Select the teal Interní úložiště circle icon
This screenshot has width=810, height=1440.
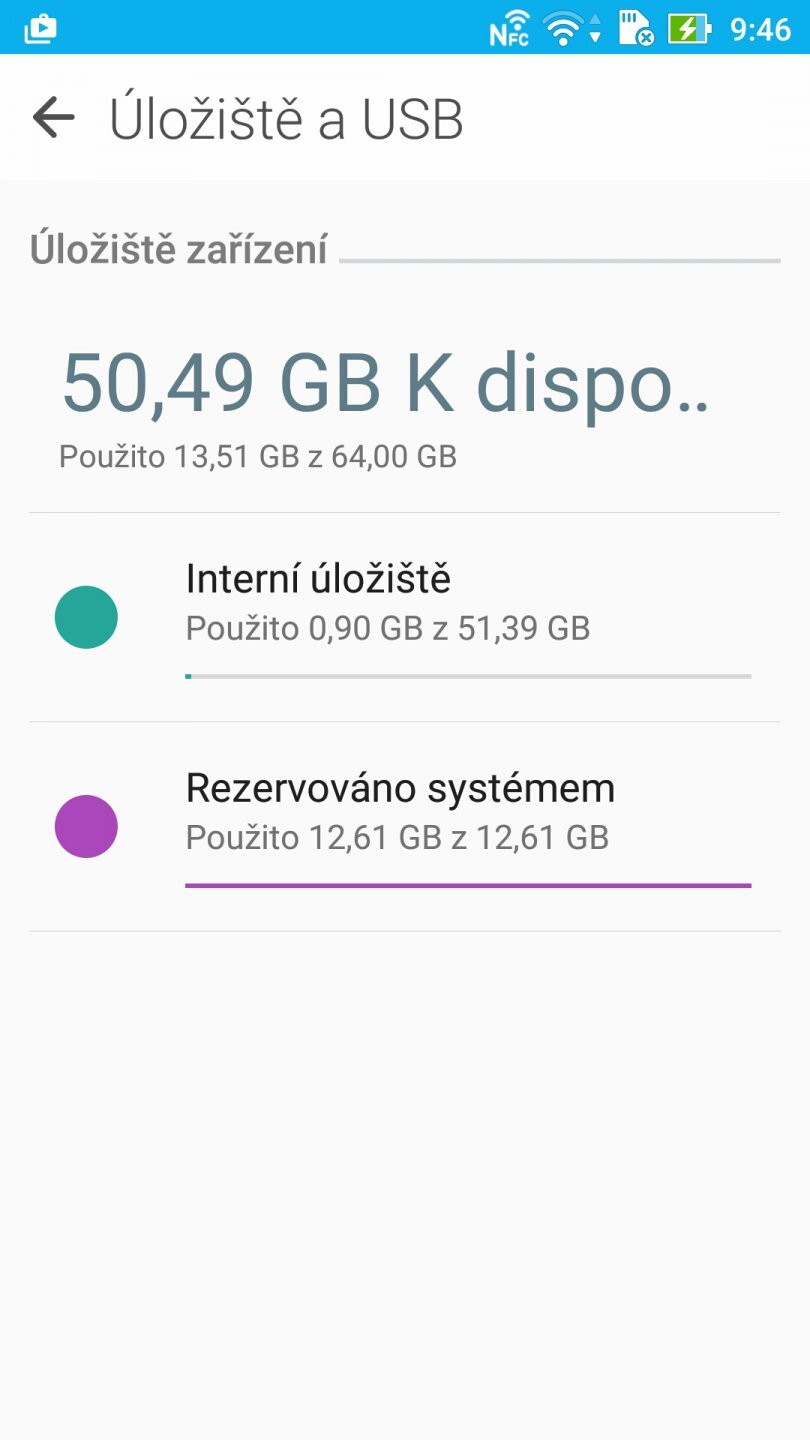(x=86, y=616)
